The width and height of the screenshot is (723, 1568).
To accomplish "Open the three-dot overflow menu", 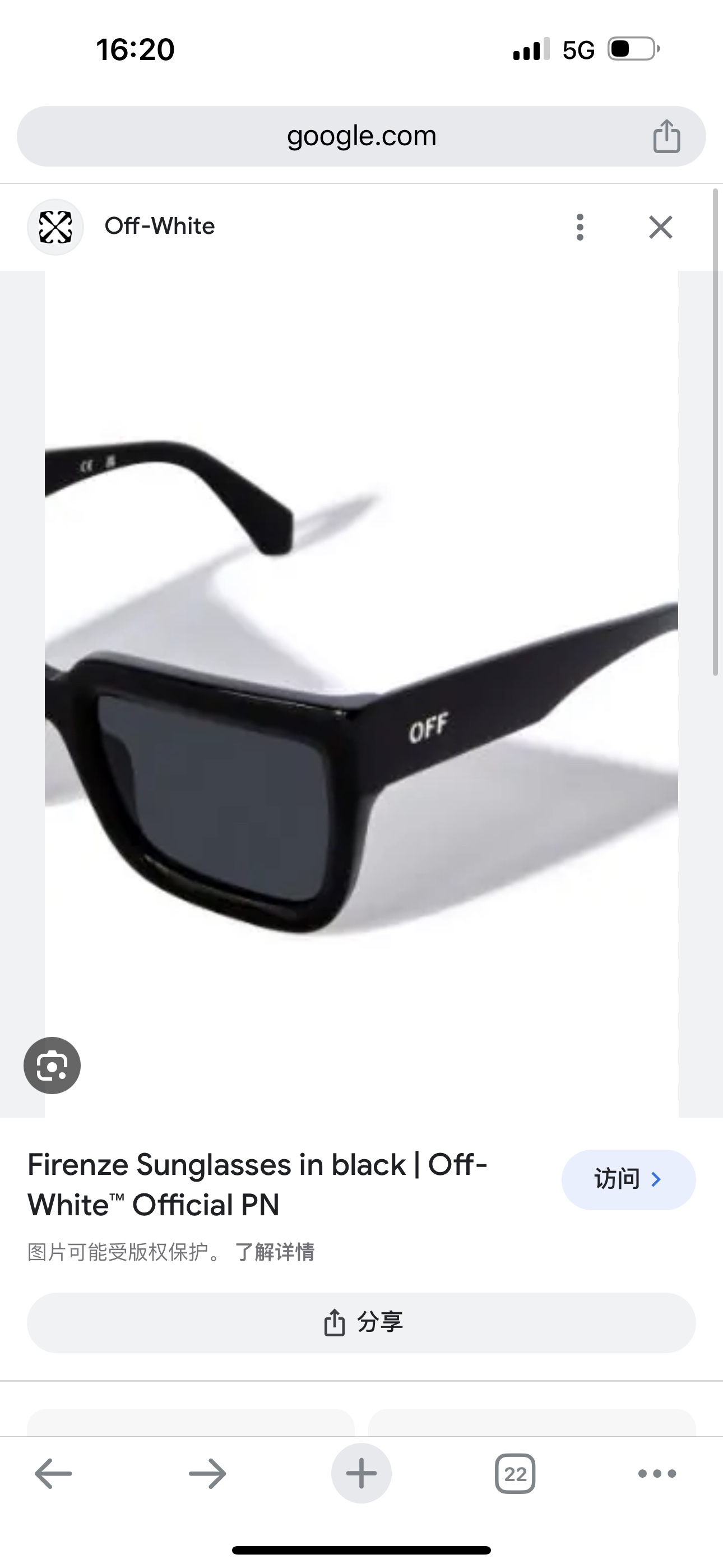I will pyautogui.click(x=580, y=227).
